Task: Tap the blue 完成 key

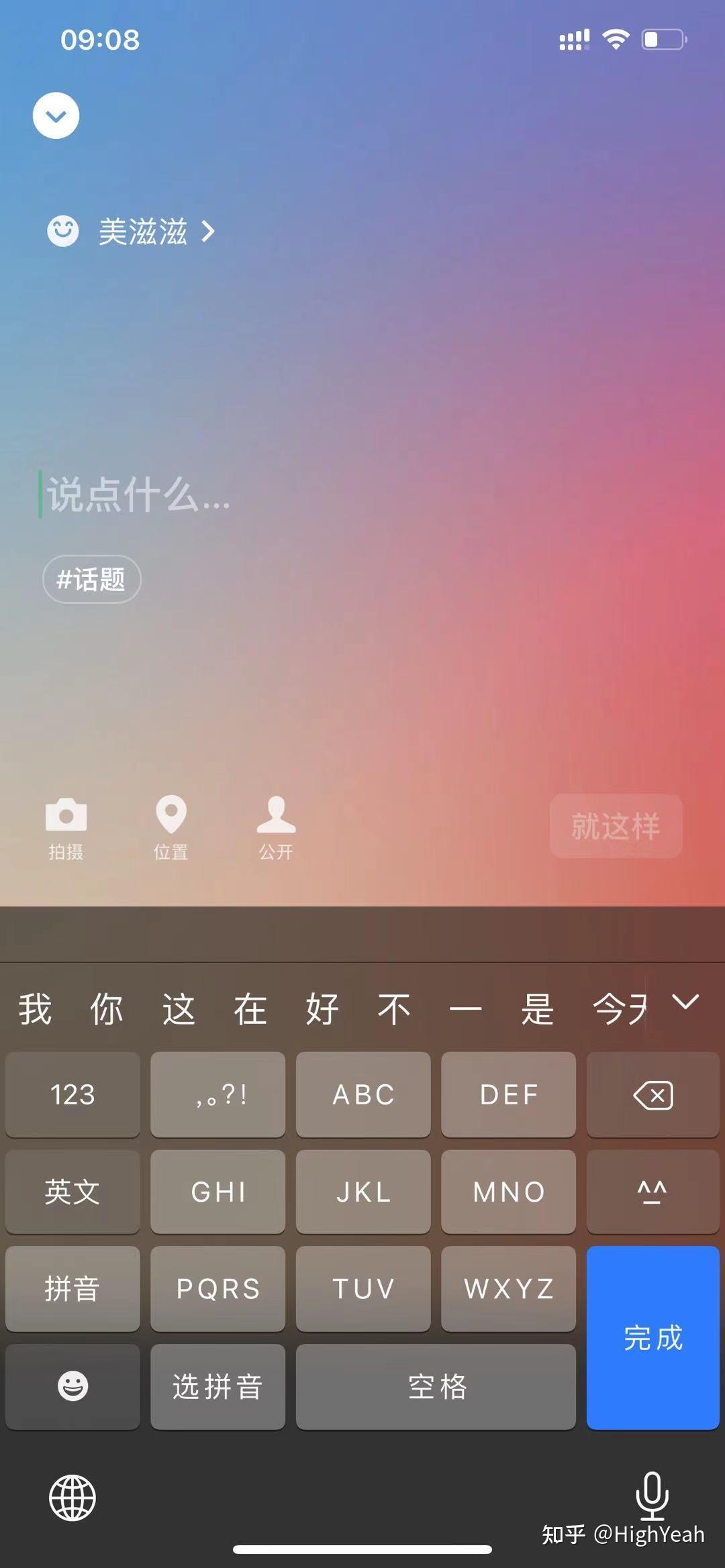Action: (652, 1338)
